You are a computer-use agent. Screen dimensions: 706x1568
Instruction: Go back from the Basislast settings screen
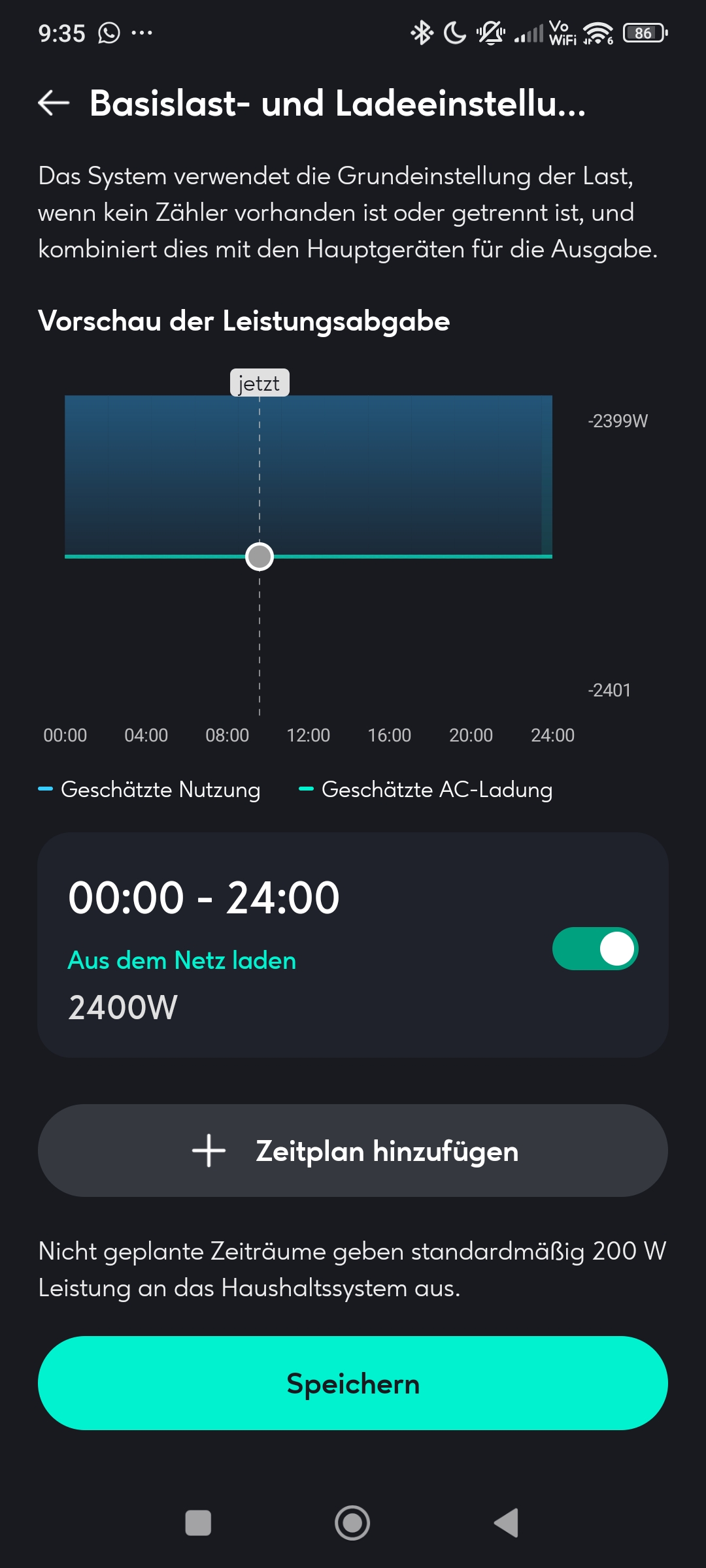point(54,103)
